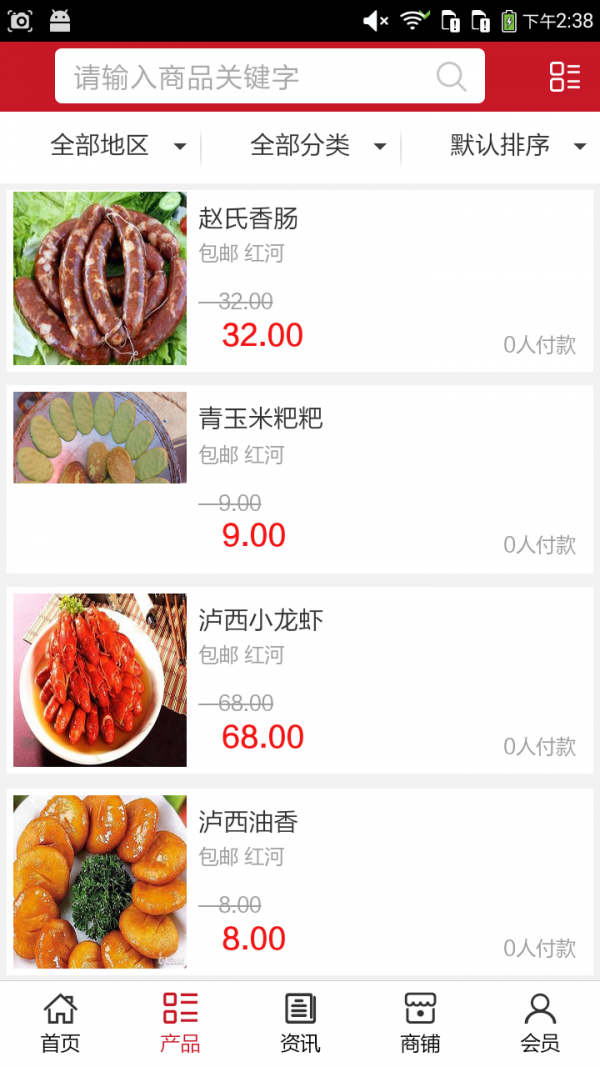Open the 默认排序 sorting dropdown

point(516,146)
